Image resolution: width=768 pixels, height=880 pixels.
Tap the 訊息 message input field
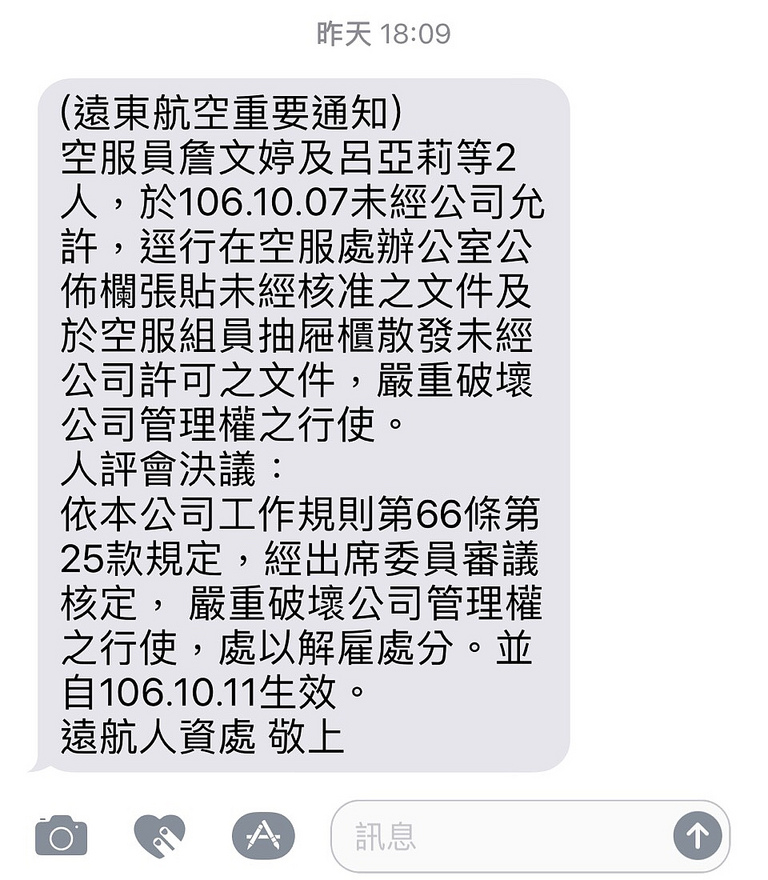pos(500,836)
